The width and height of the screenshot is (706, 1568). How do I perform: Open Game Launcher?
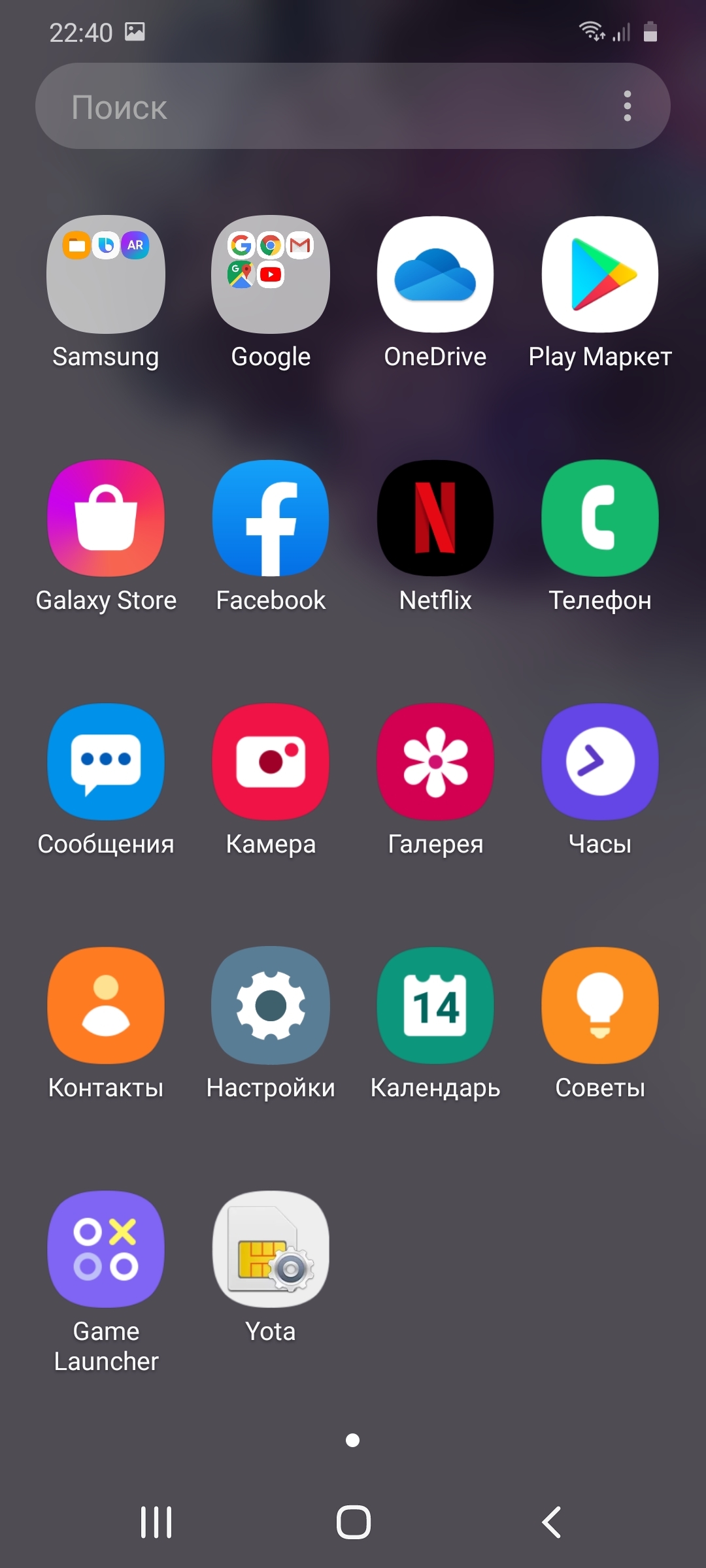[106, 1249]
